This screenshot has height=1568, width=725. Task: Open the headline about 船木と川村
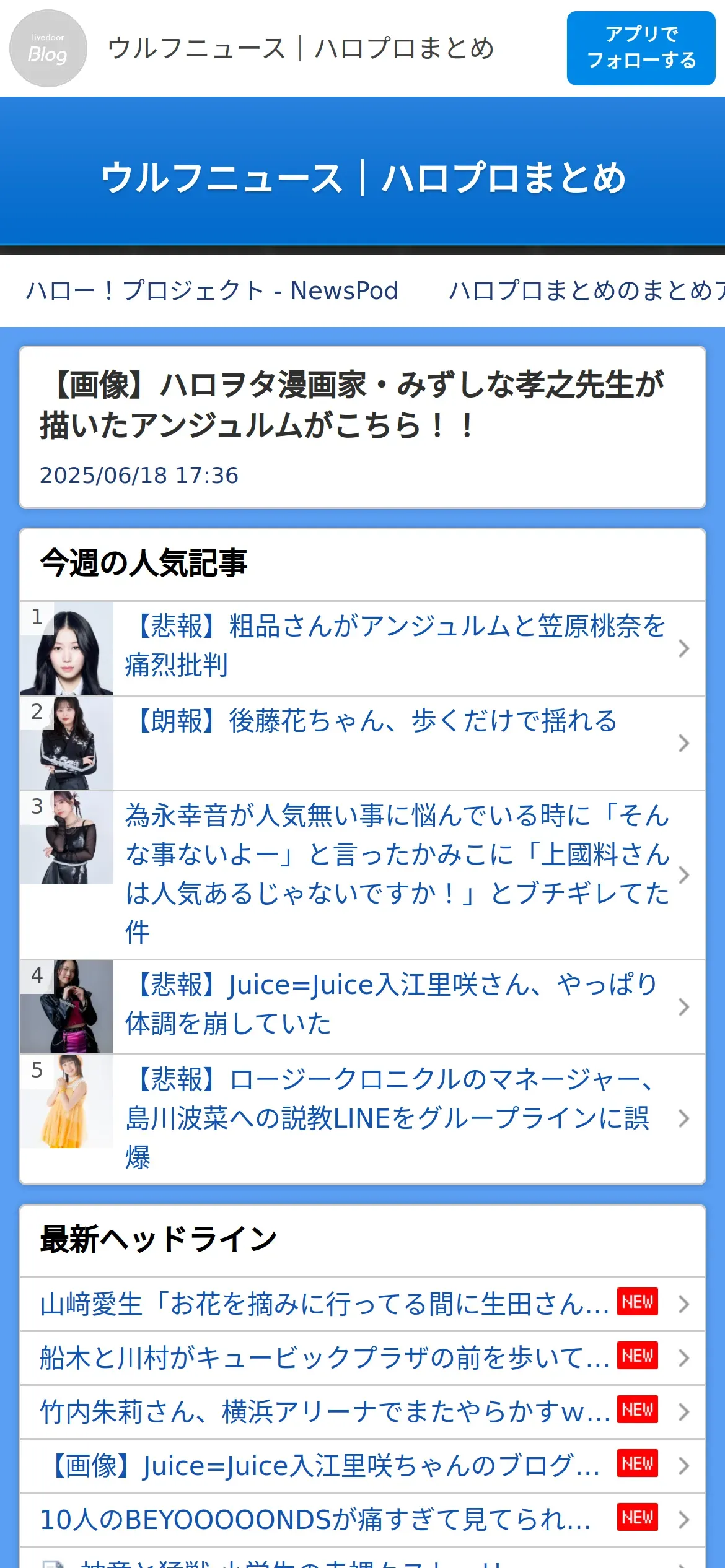(325, 1358)
